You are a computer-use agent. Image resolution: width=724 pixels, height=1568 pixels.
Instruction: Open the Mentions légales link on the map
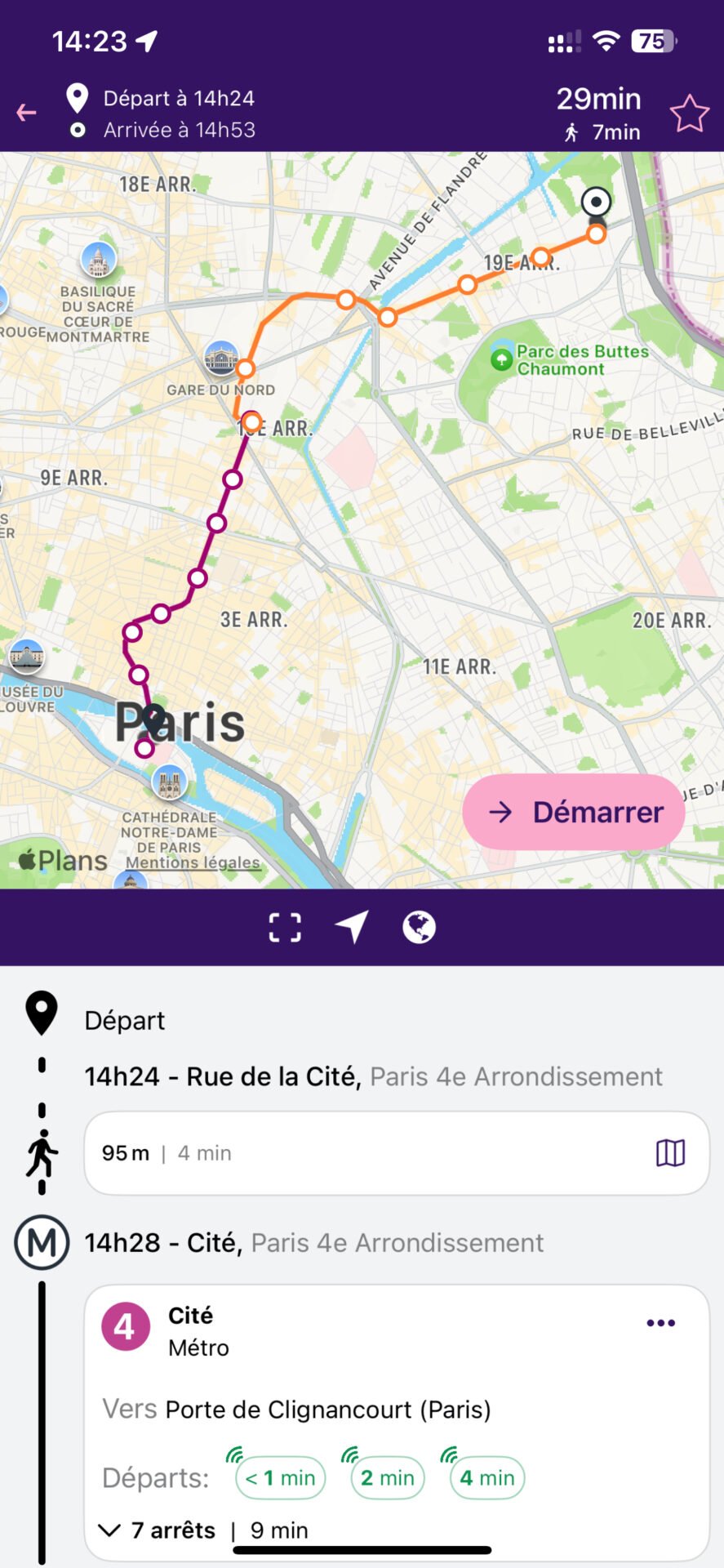193,862
